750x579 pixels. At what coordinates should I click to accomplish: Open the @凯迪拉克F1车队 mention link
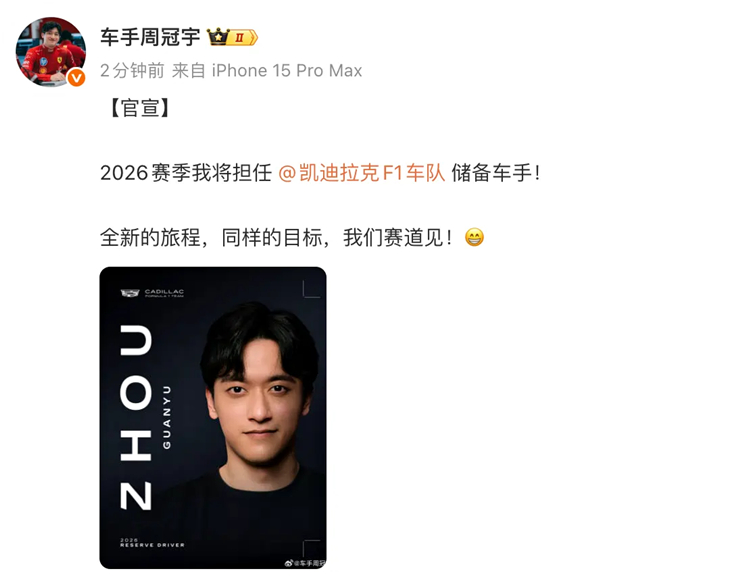click(361, 173)
